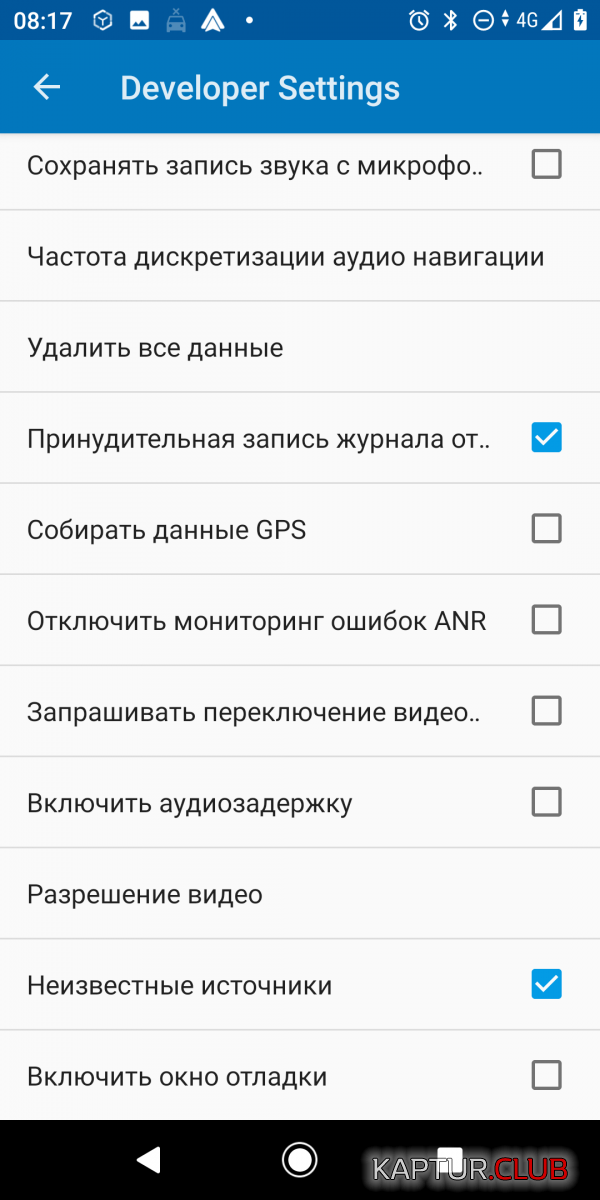This screenshot has width=600, height=1200.
Task: Enable Включить окно отладки
Action: 546,1076
